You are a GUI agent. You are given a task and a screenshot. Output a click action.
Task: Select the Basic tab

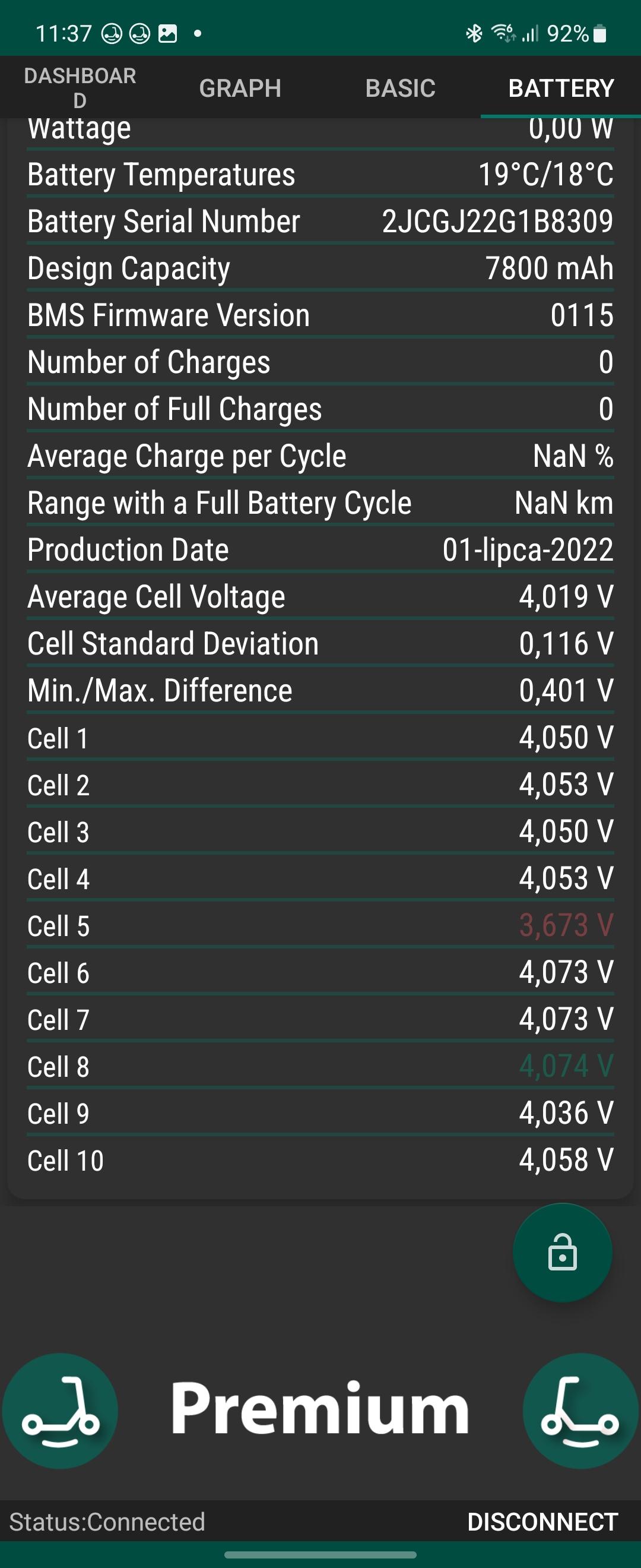[x=400, y=88]
